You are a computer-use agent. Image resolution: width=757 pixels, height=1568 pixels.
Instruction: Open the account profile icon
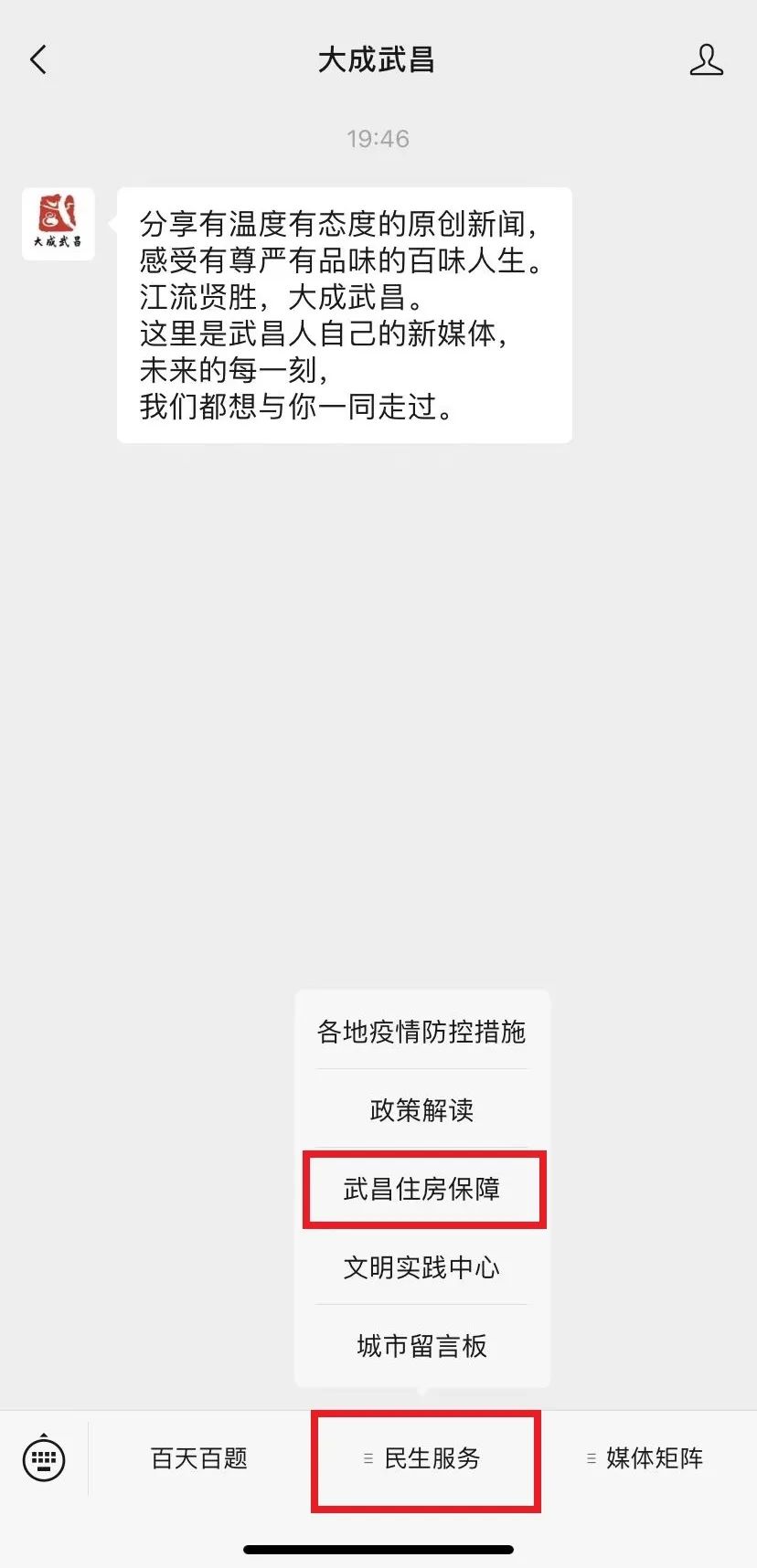(x=705, y=60)
